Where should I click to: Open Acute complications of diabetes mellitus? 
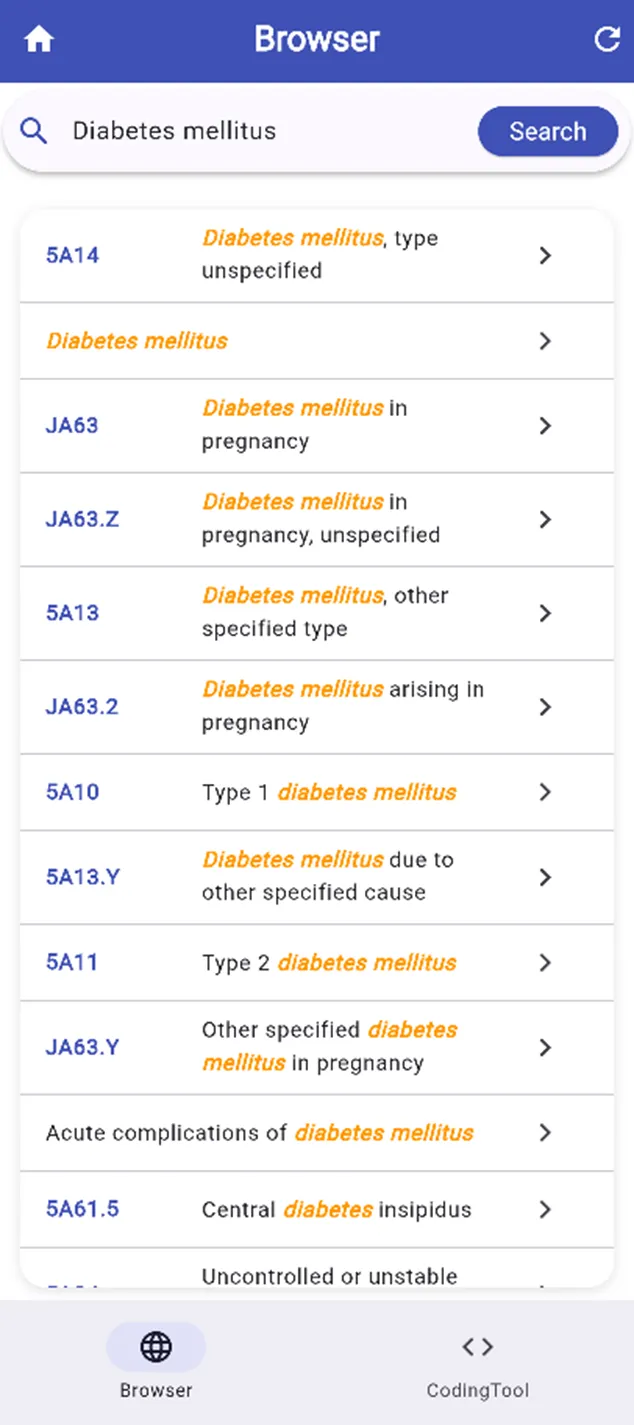[x=316, y=1133]
